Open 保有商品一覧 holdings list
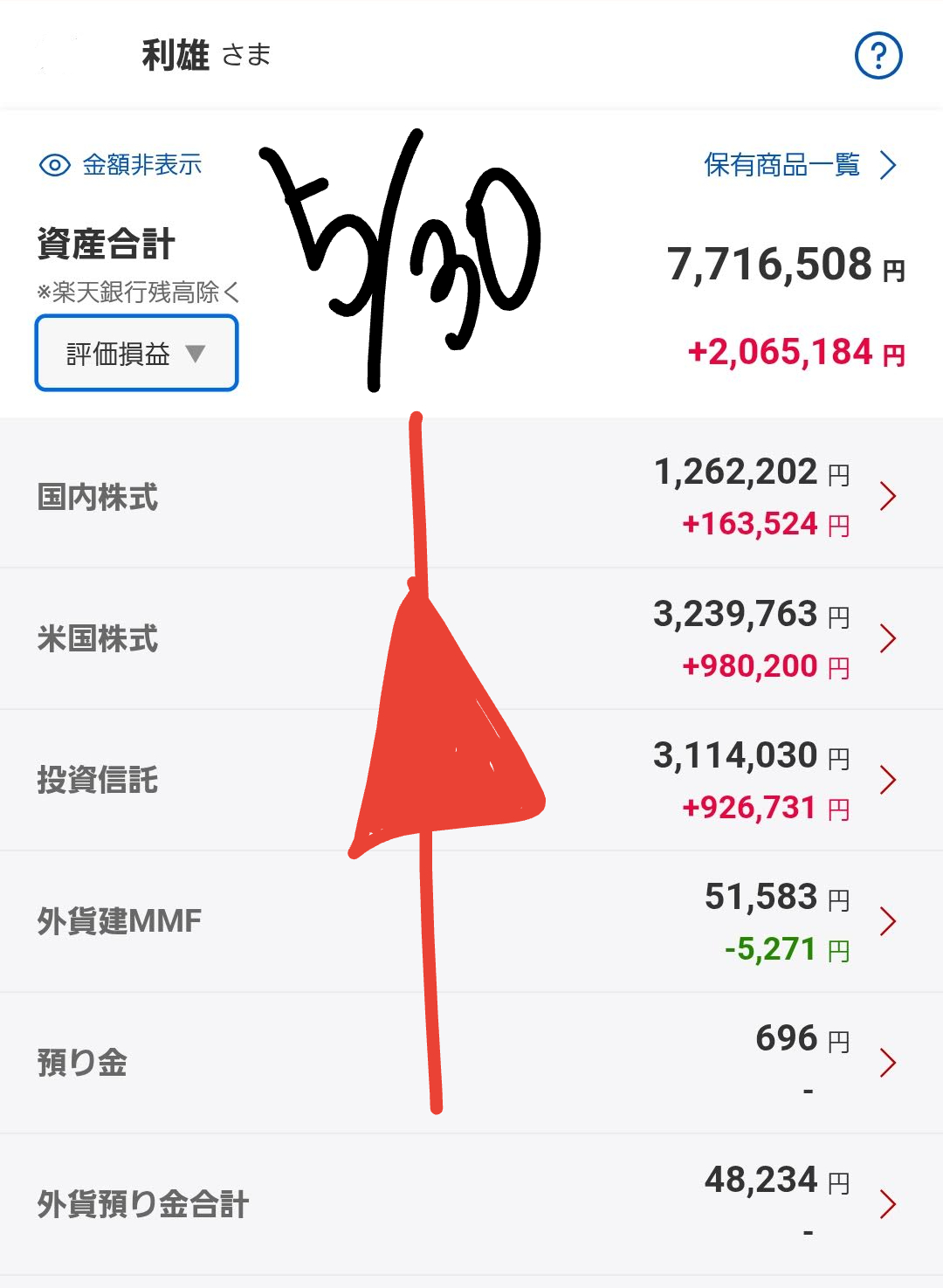The height and width of the screenshot is (1288, 943). point(799,165)
